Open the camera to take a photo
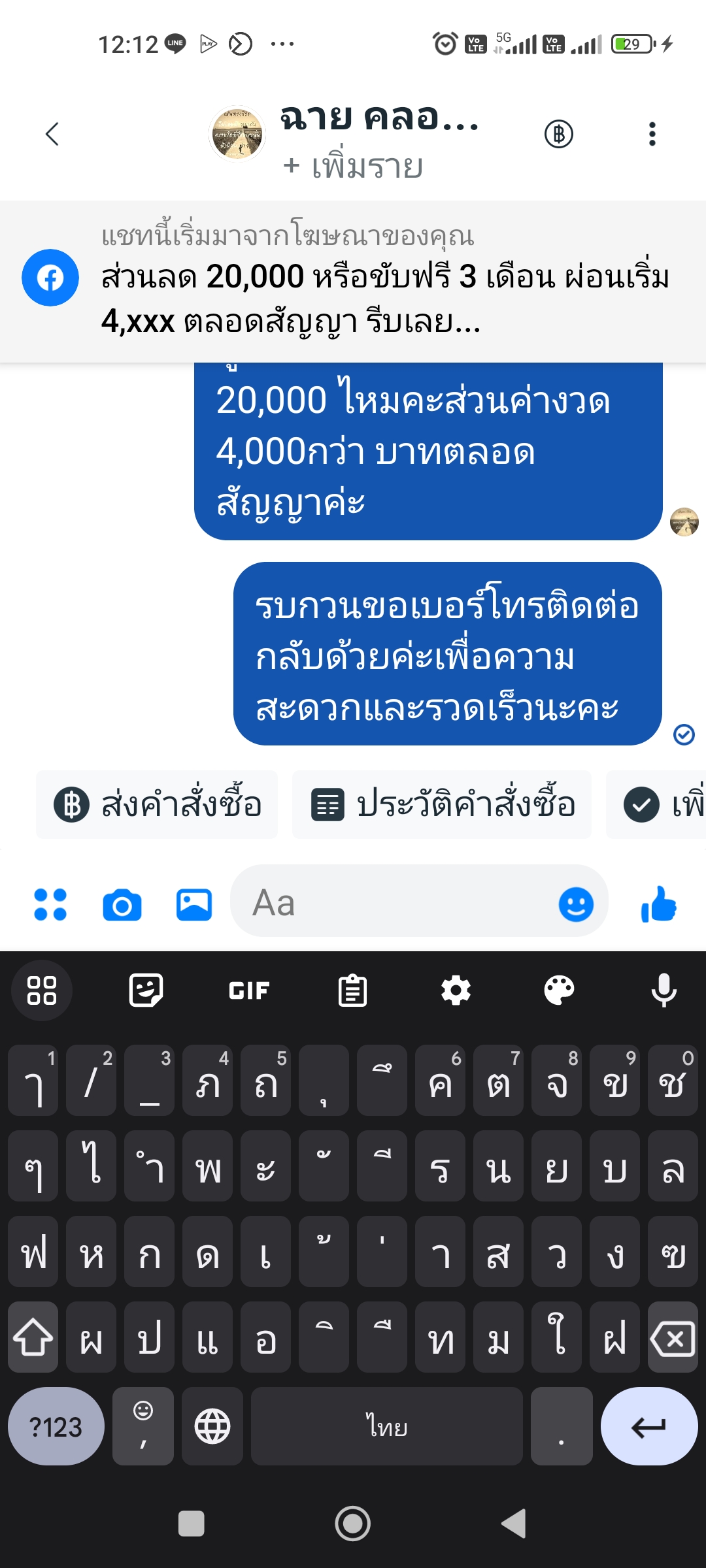 pos(122,906)
